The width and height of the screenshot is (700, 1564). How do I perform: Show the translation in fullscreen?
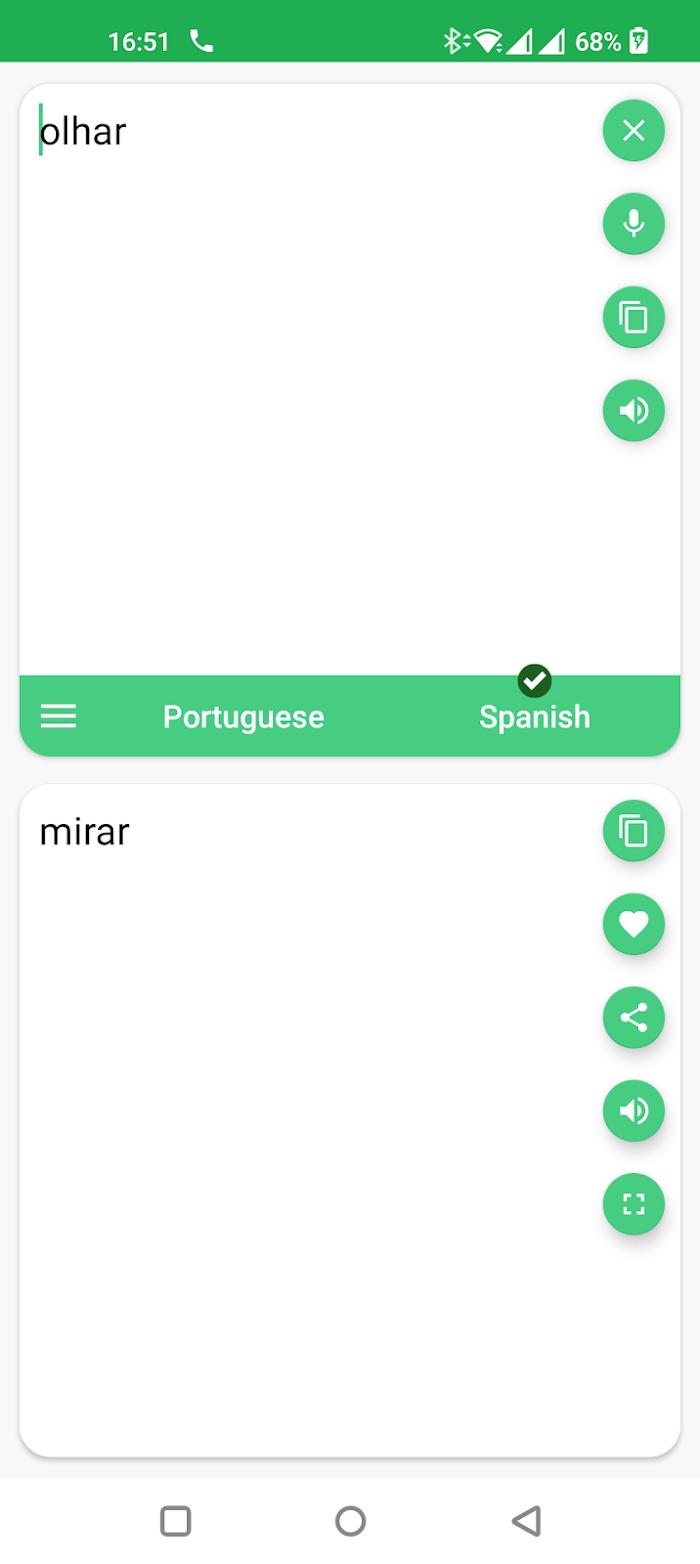point(633,1203)
